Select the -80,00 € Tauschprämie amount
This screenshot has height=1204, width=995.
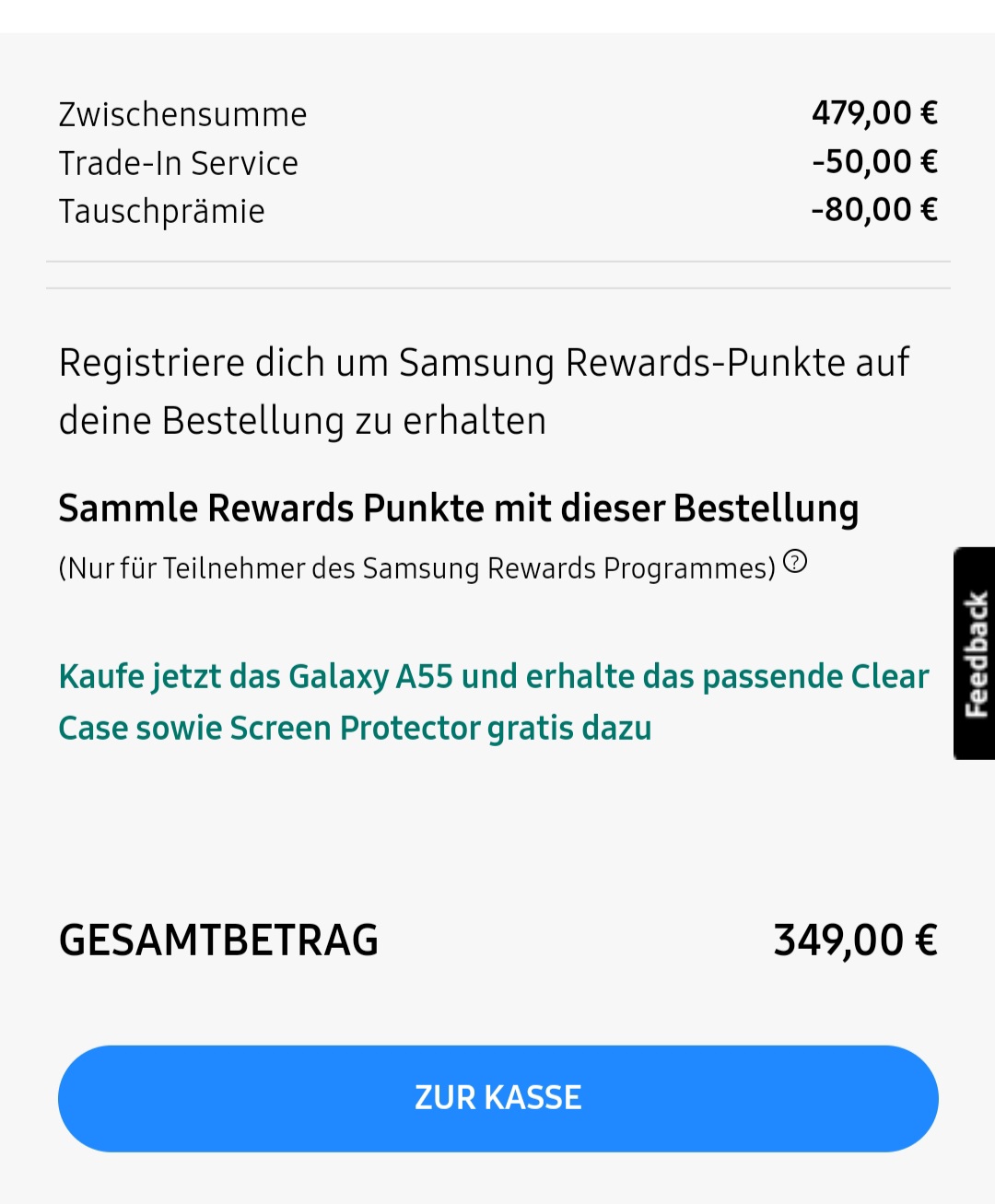tap(873, 208)
